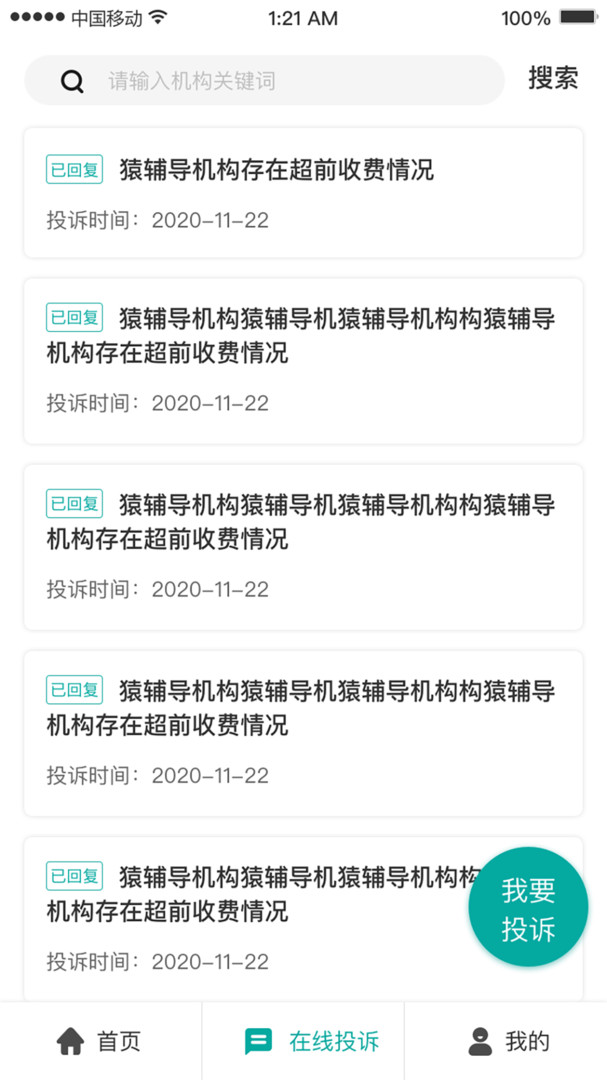The image size is (607, 1080).
Task: Tap the 搜索 button
Action: (x=553, y=79)
